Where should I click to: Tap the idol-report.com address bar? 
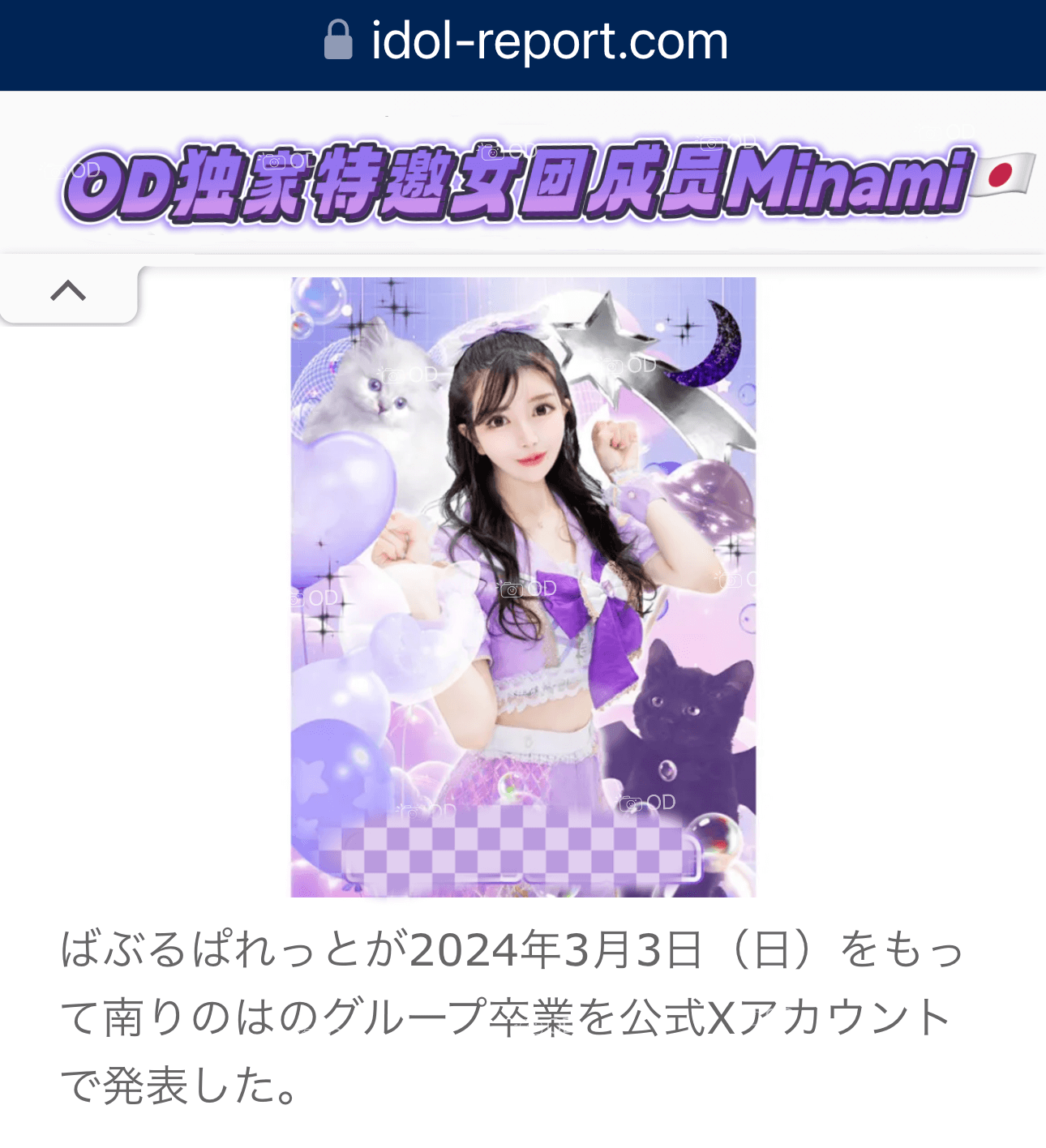(525, 42)
